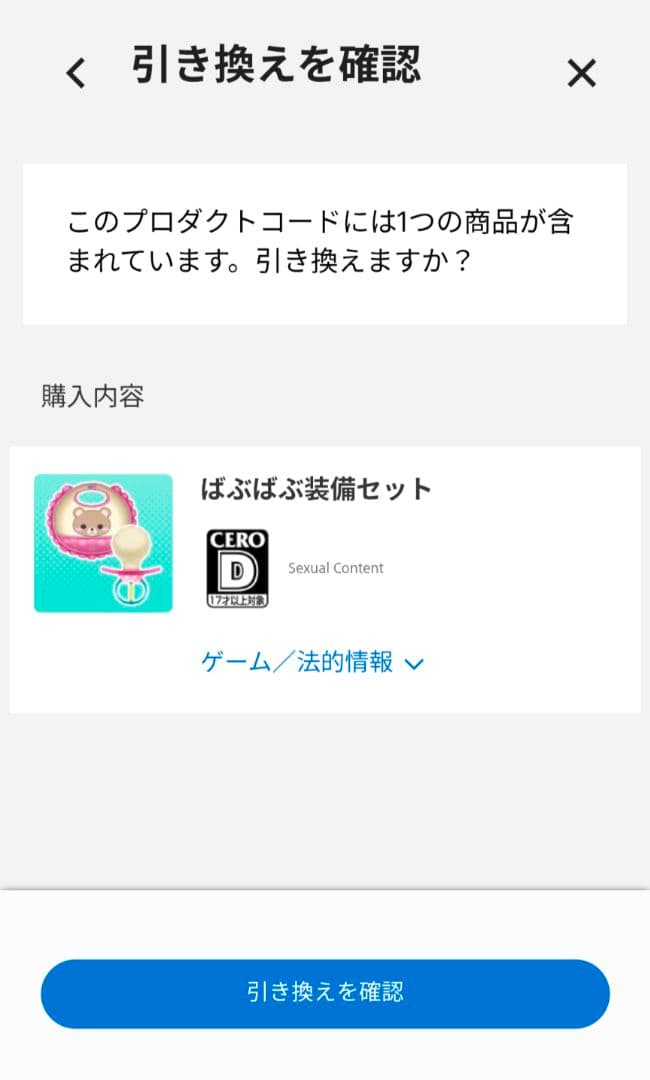
Task: Close the redemption confirmation screen
Action: coord(581,73)
